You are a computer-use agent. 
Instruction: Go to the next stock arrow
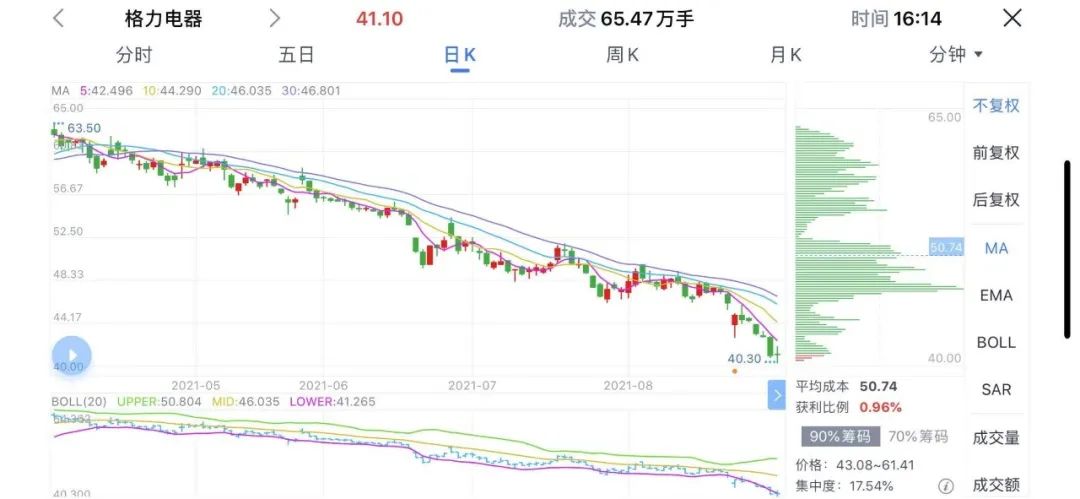pos(275,18)
